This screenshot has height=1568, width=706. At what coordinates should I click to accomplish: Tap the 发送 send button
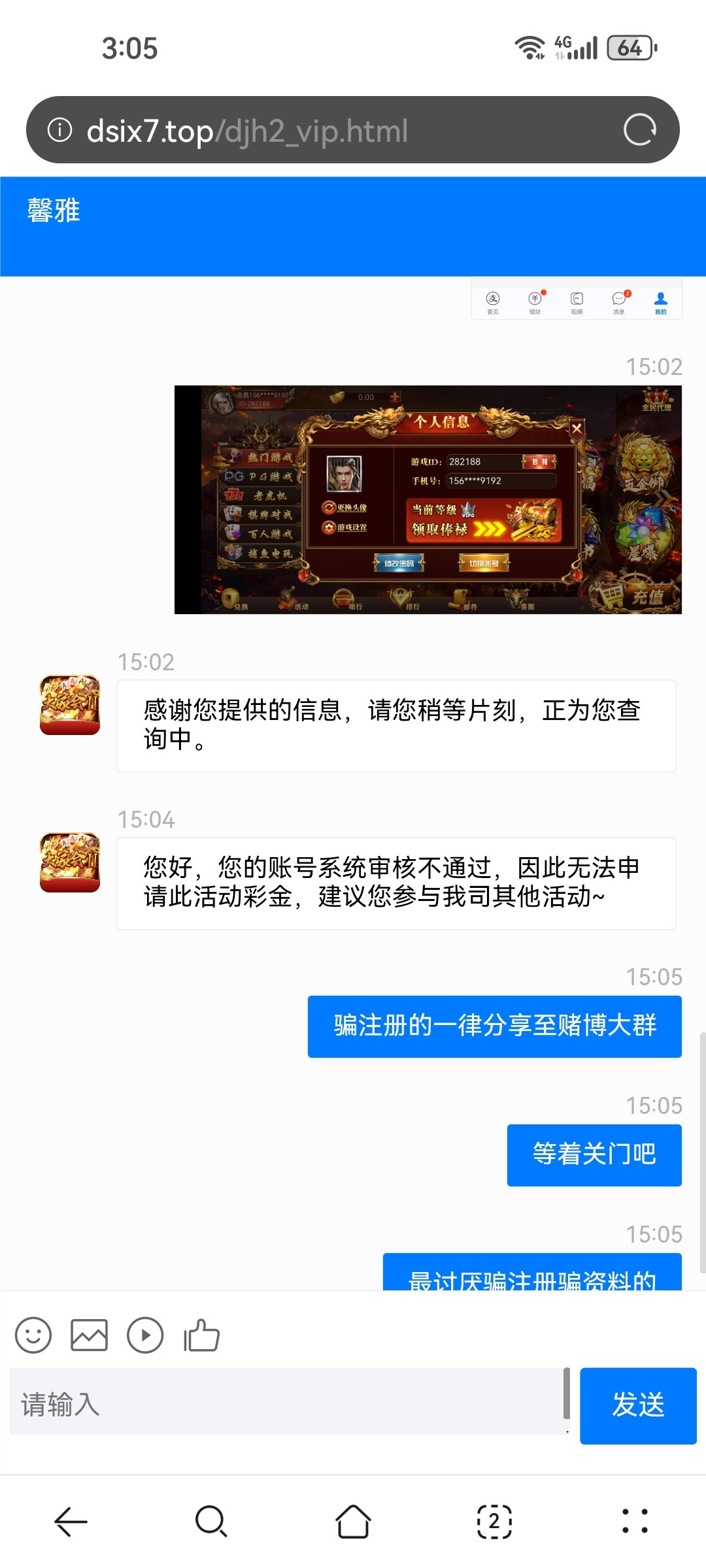tap(638, 1404)
